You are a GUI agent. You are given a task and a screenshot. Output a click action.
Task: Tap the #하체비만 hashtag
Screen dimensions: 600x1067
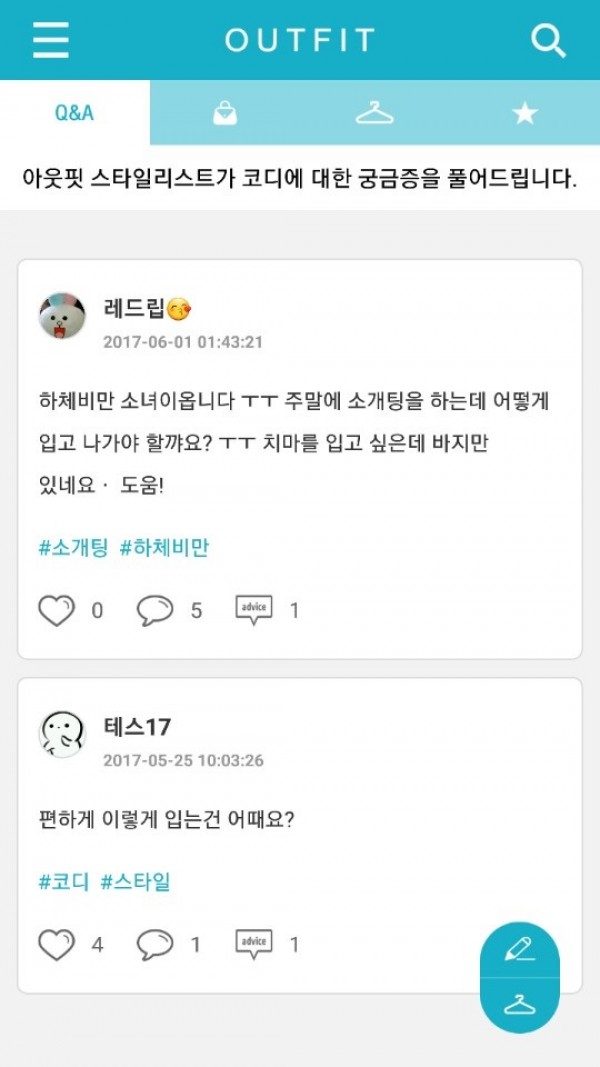click(x=164, y=548)
